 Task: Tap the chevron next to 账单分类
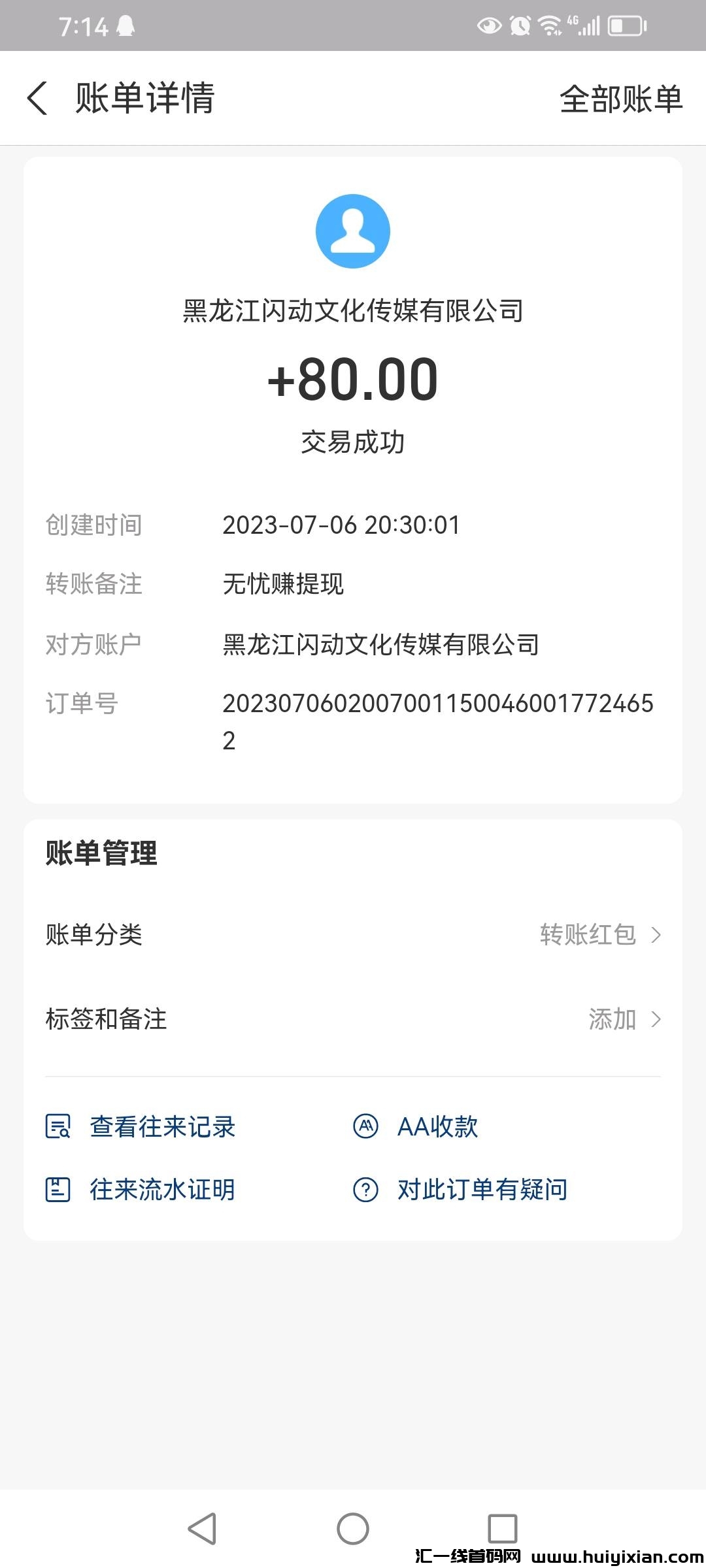[657, 936]
